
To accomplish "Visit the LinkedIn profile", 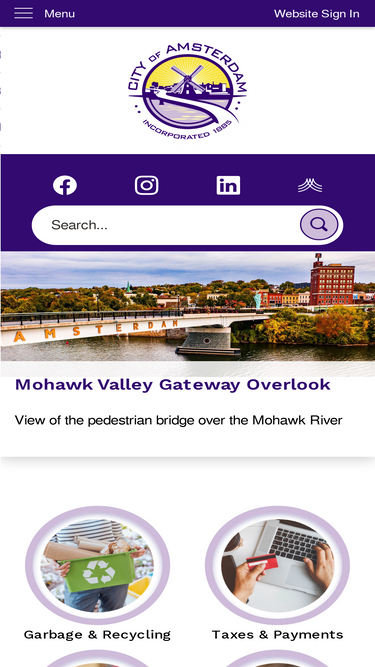I will [x=228, y=186].
